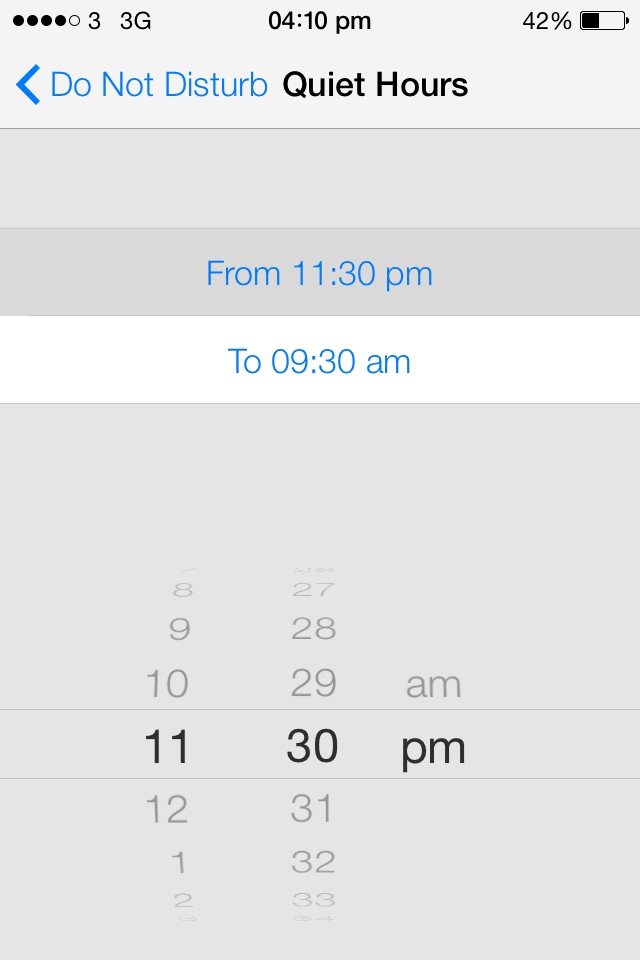640x960 pixels.
Task: Choose minute 32 in the picker
Action: [314, 861]
